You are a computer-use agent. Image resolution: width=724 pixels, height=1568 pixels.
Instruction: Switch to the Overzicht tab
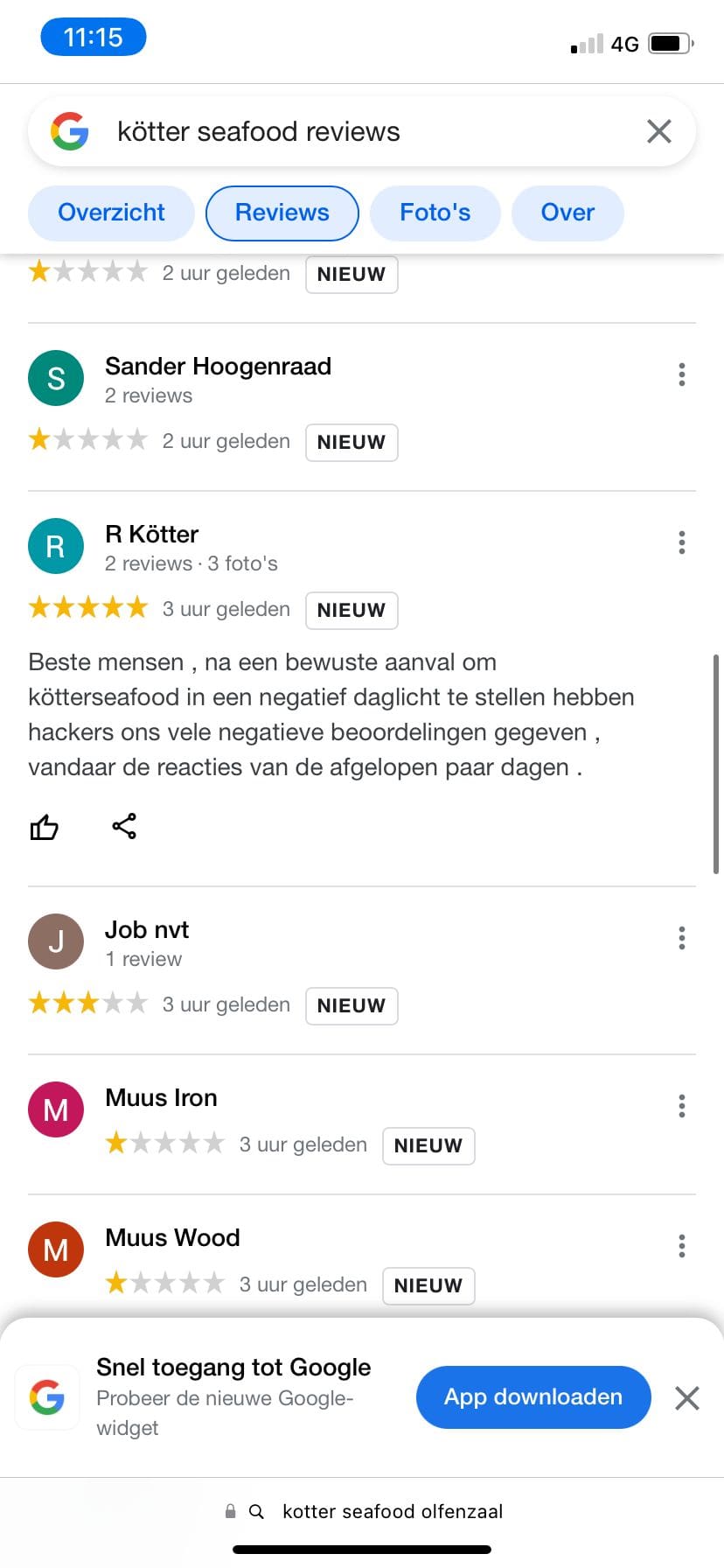tap(111, 213)
